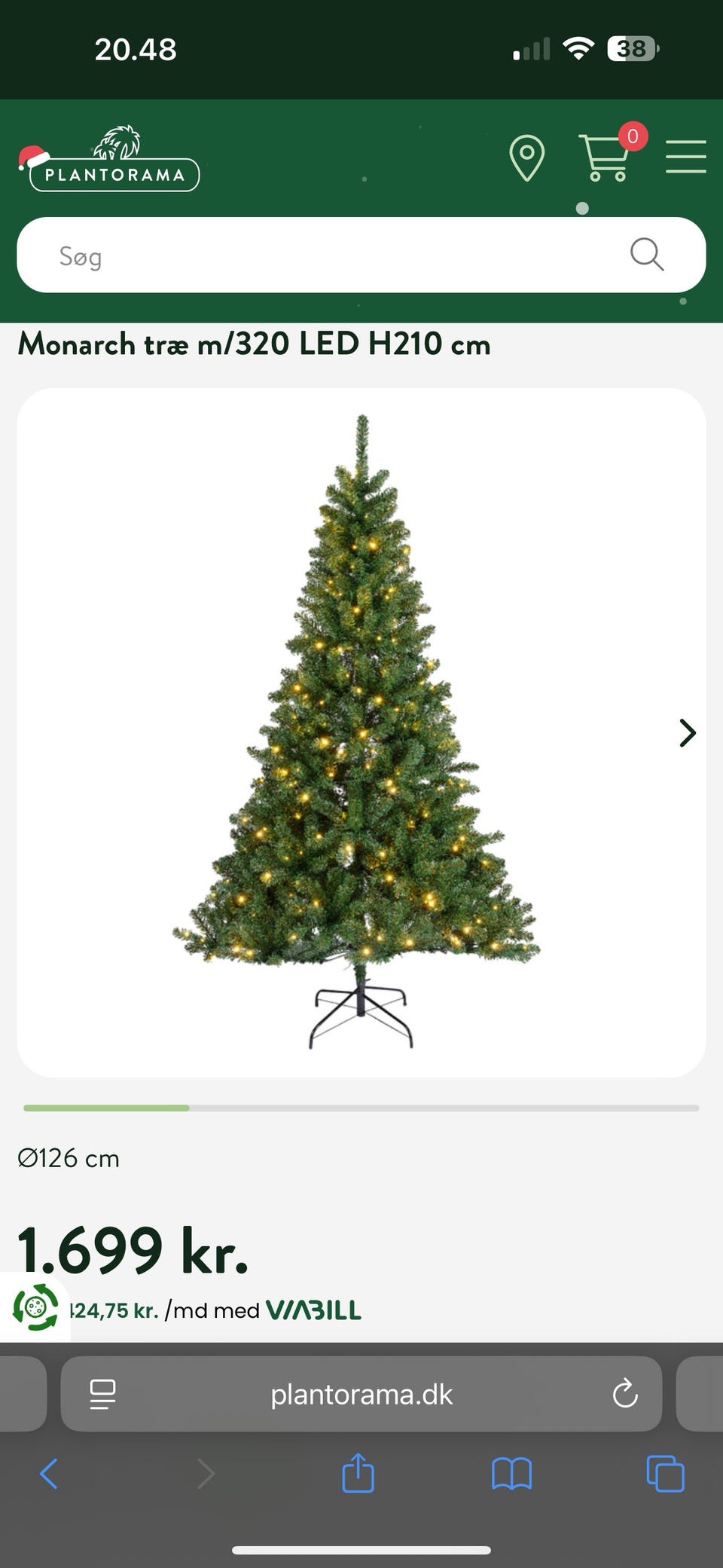The image size is (723, 1568).
Task: Reload the page
Action: (625, 1394)
